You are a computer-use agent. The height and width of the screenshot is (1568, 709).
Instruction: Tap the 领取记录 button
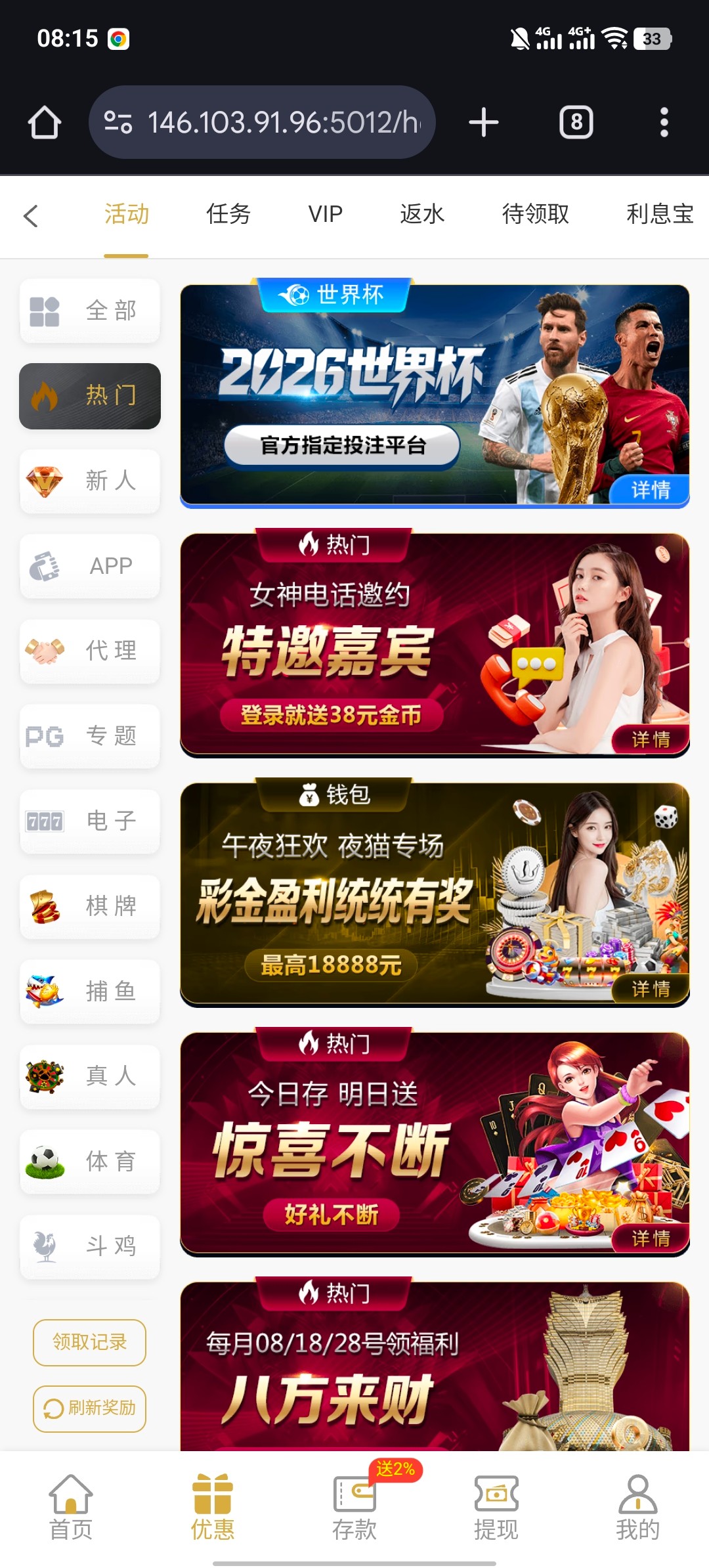[x=89, y=1342]
